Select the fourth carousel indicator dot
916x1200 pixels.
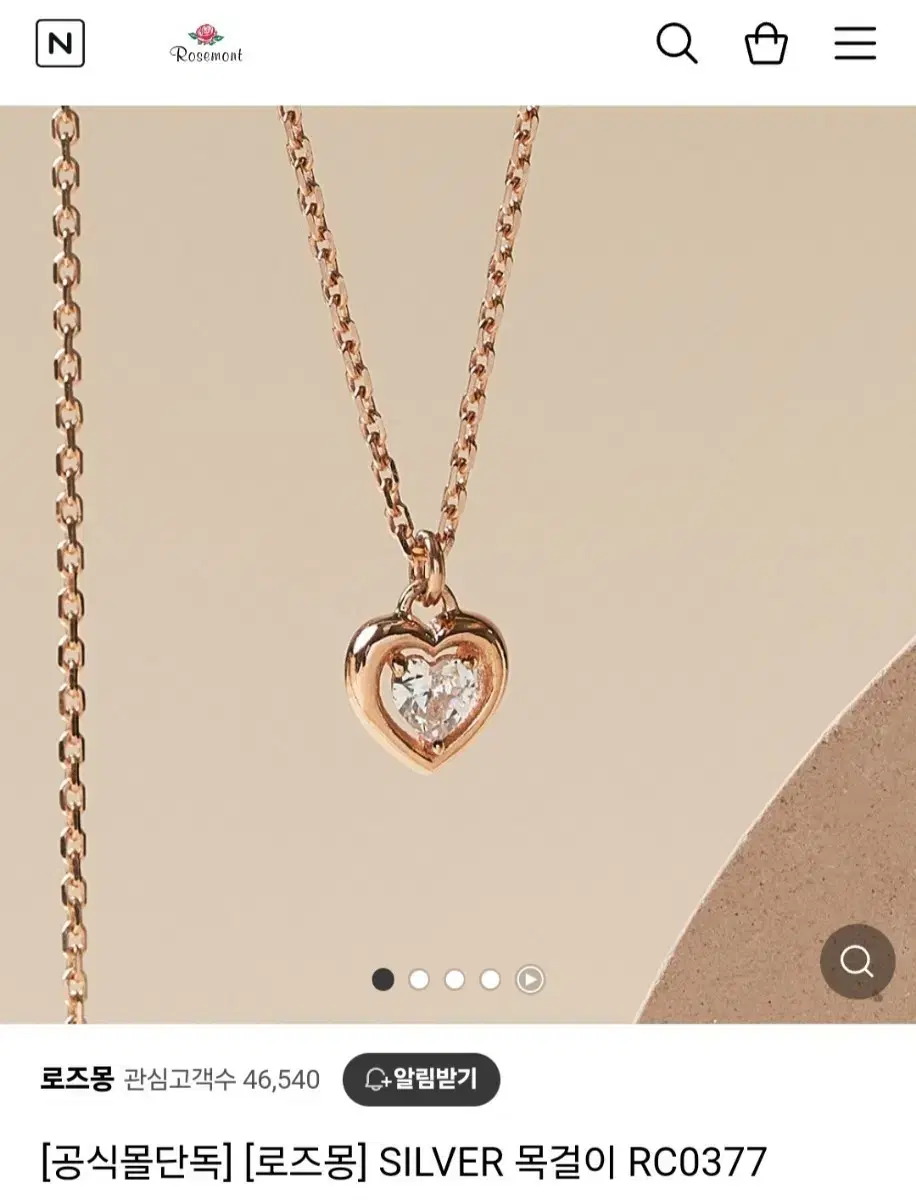click(489, 980)
